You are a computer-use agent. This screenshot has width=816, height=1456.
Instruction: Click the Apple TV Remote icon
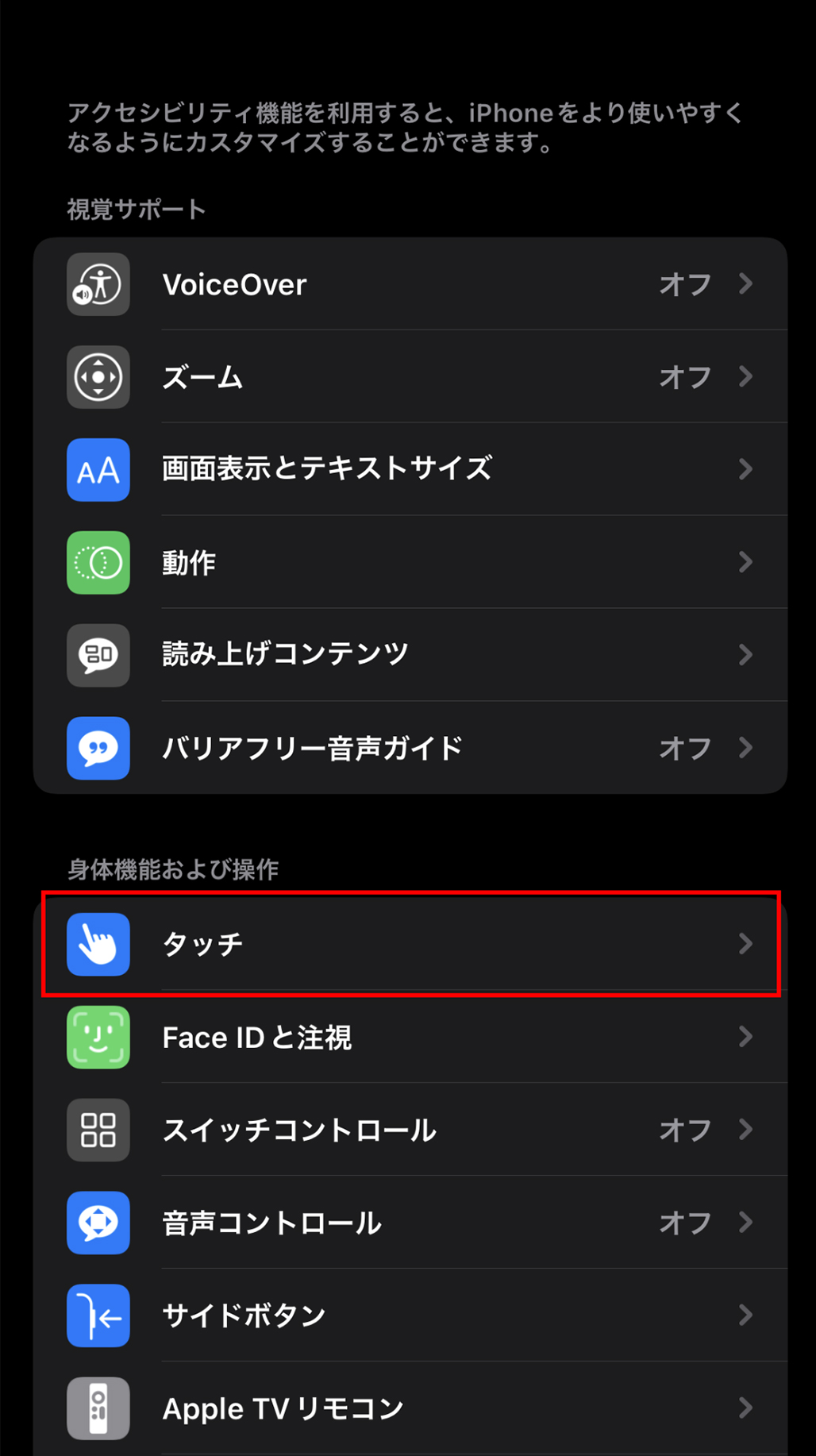pos(98,1408)
